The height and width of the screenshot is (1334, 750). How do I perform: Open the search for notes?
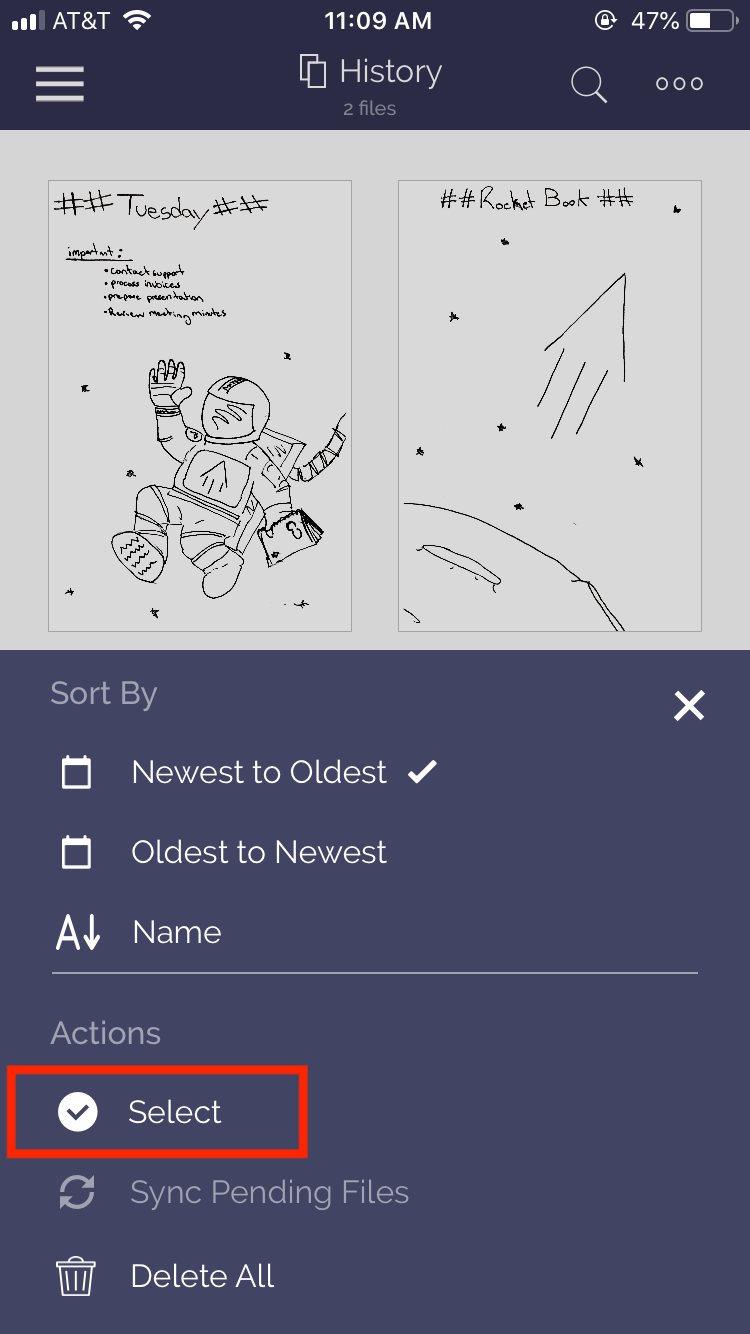(589, 84)
